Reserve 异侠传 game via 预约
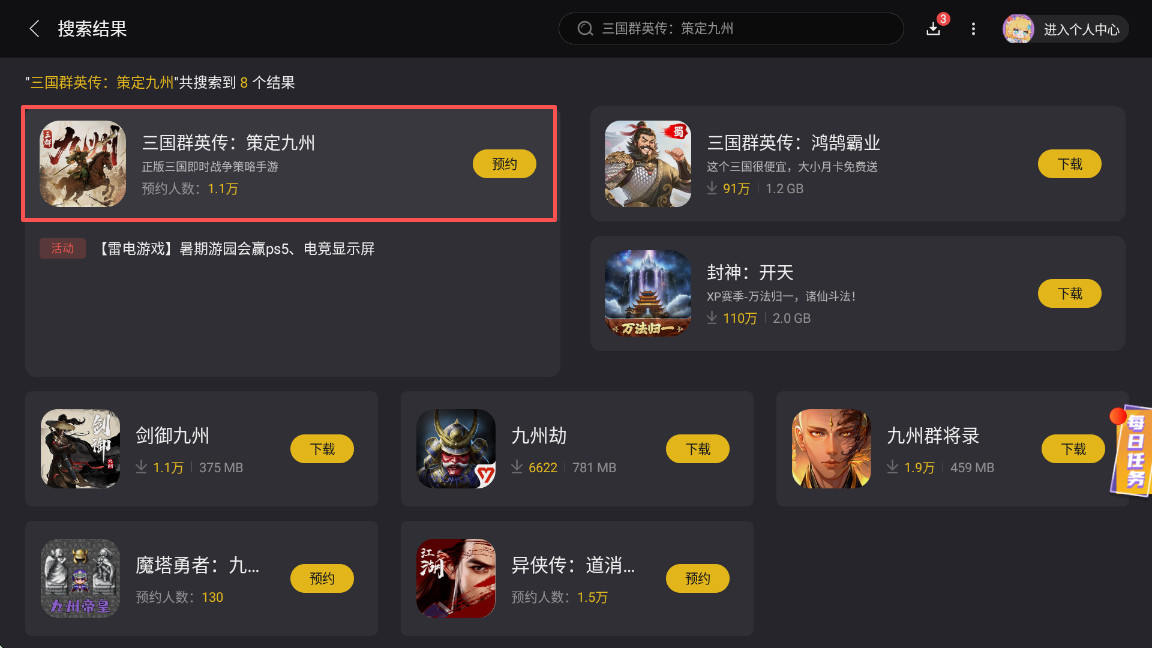The image size is (1152, 648). pyautogui.click(x=697, y=578)
